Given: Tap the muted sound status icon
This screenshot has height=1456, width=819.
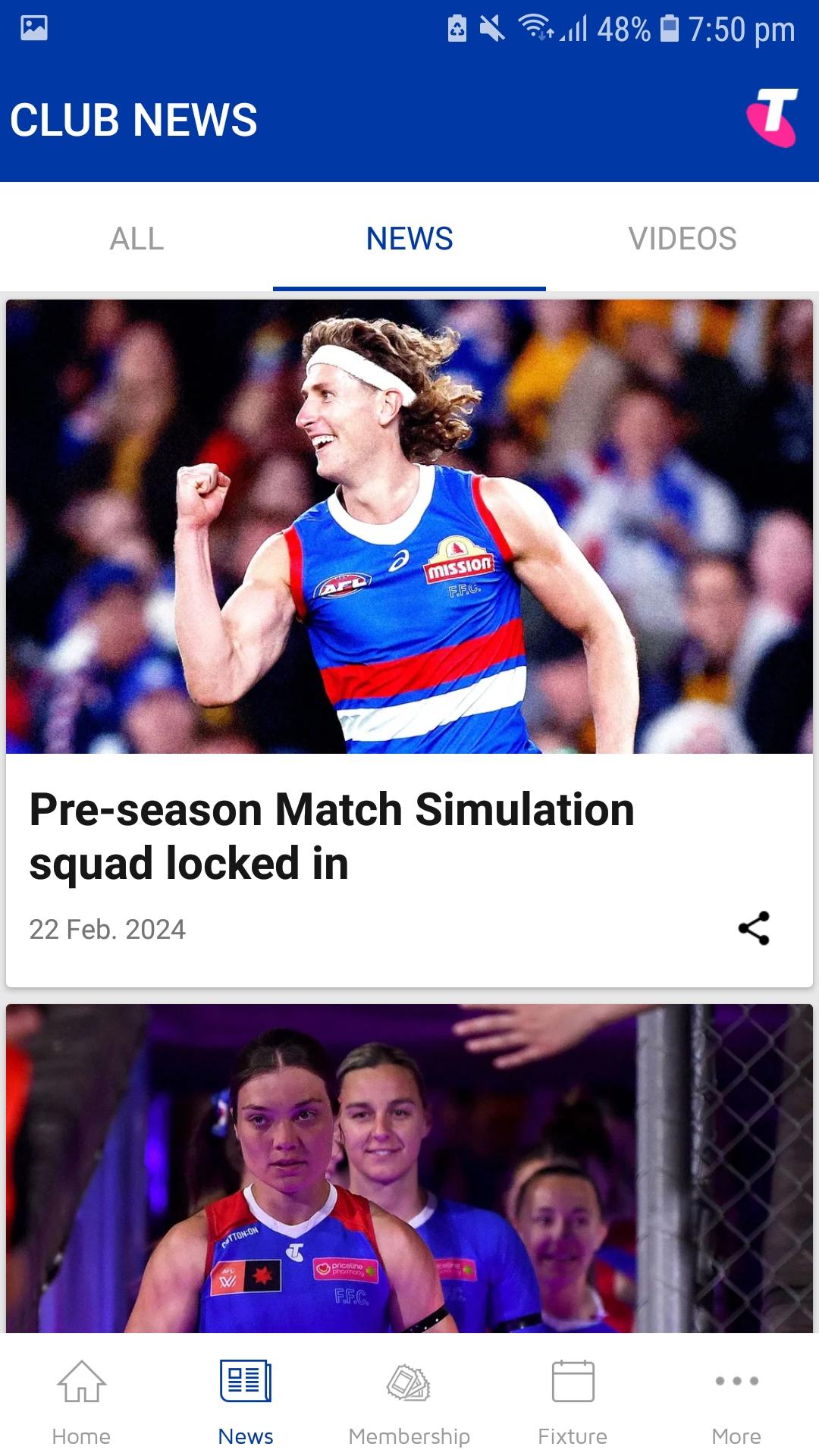Looking at the screenshot, I should [x=492, y=27].
